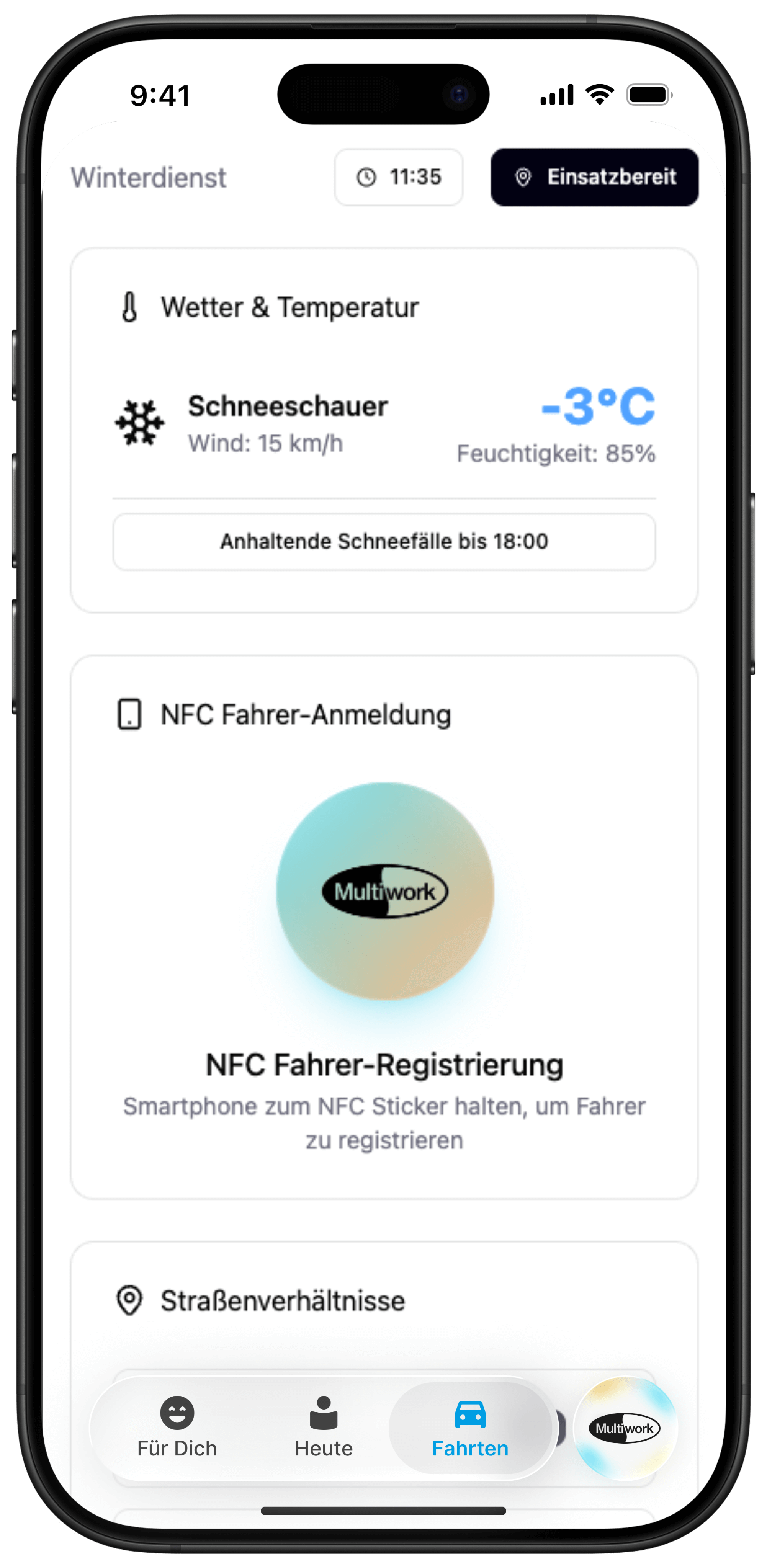Tap the smiley icon above Für Dich
Image resolution: width=767 pixels, height=1568 pixels.
(x=177, y=1413)
